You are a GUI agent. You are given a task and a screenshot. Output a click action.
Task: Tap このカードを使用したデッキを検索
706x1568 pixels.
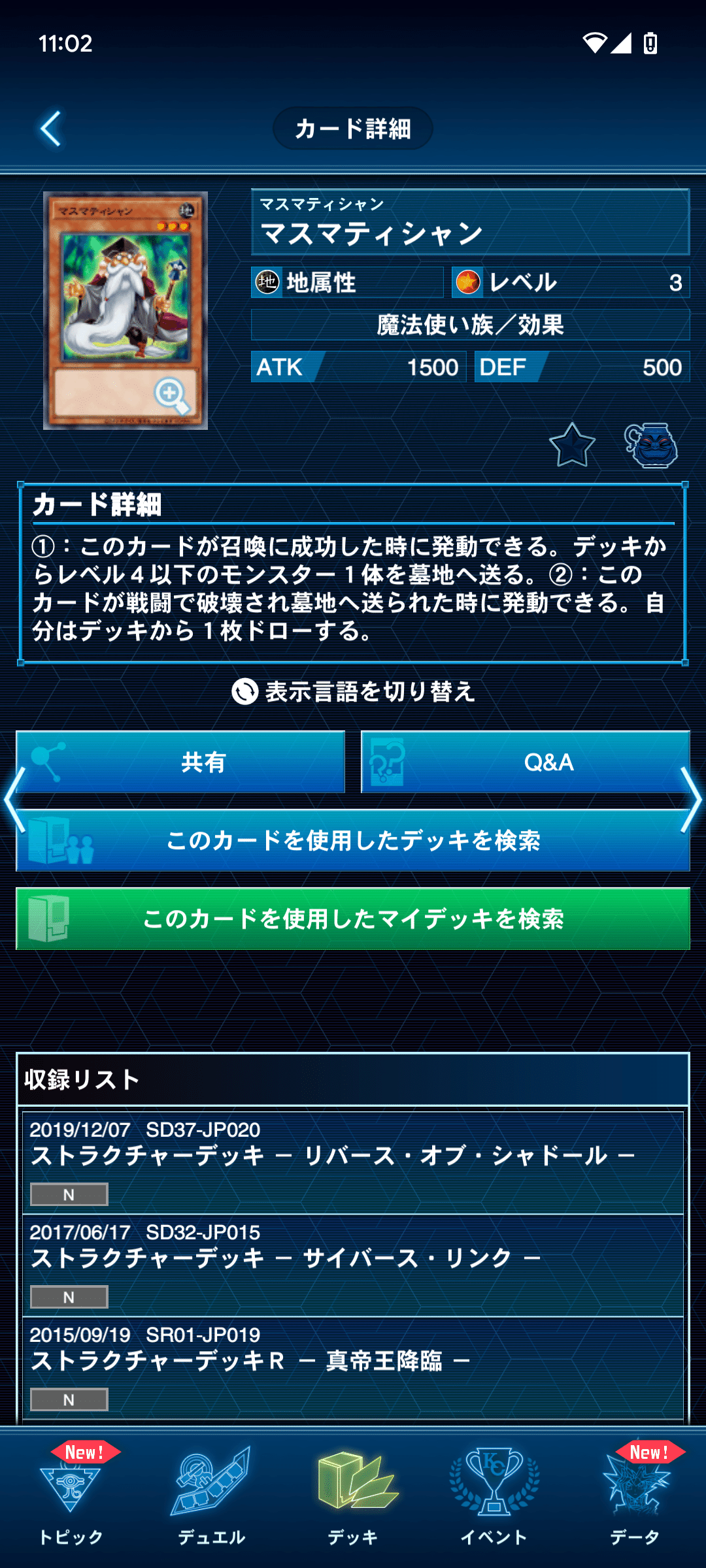(x=353, y=840)
